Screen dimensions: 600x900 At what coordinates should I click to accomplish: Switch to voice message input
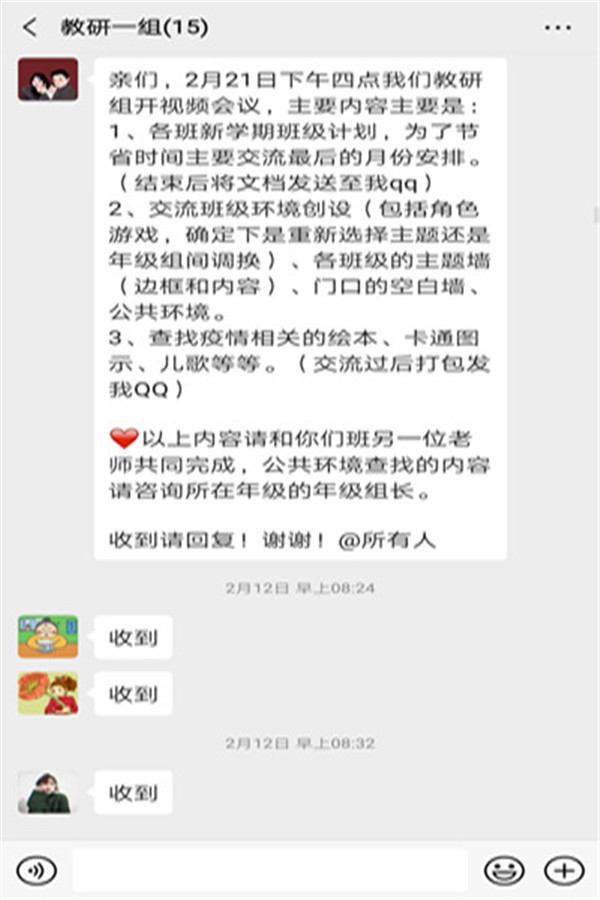tap(37, 869)
